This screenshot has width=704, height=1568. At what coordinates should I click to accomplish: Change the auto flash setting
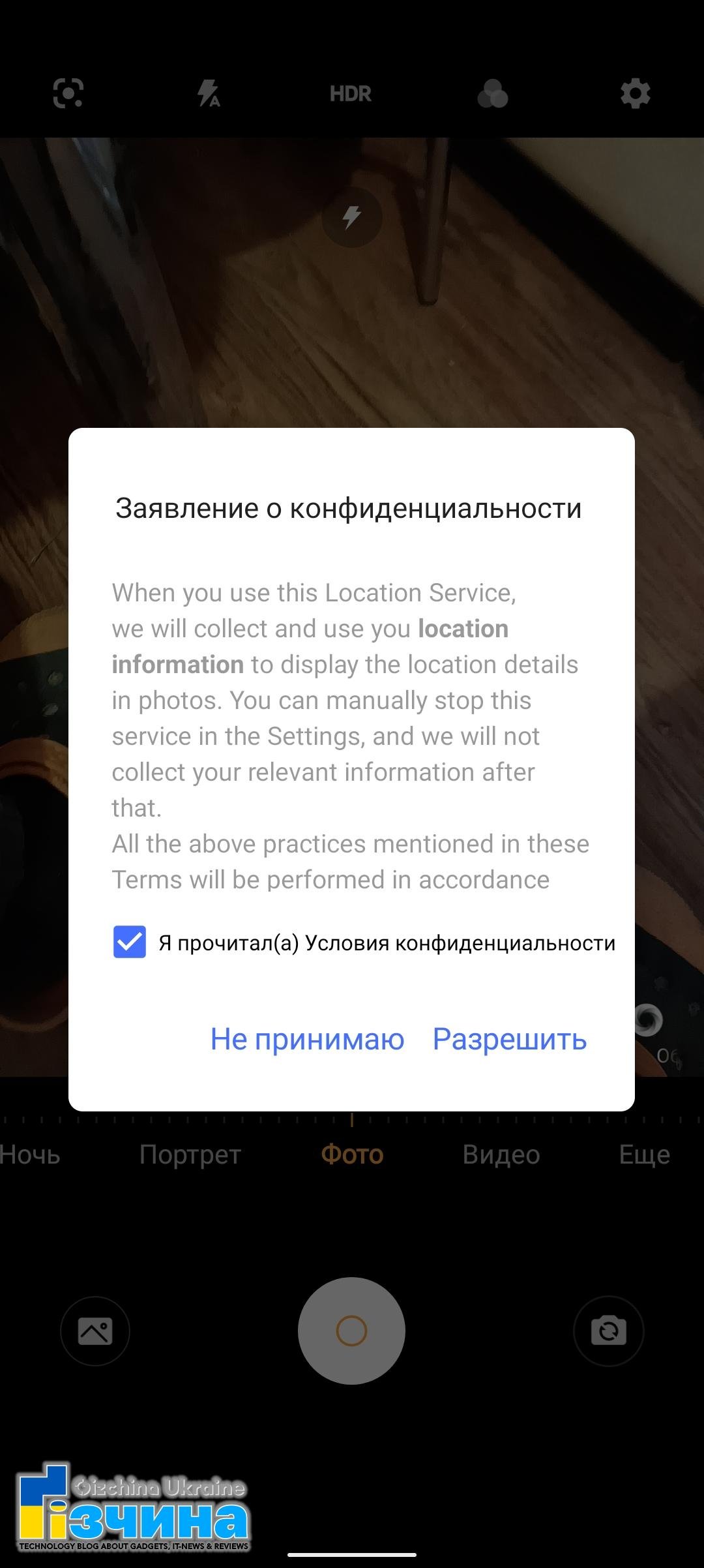(209, 94)
